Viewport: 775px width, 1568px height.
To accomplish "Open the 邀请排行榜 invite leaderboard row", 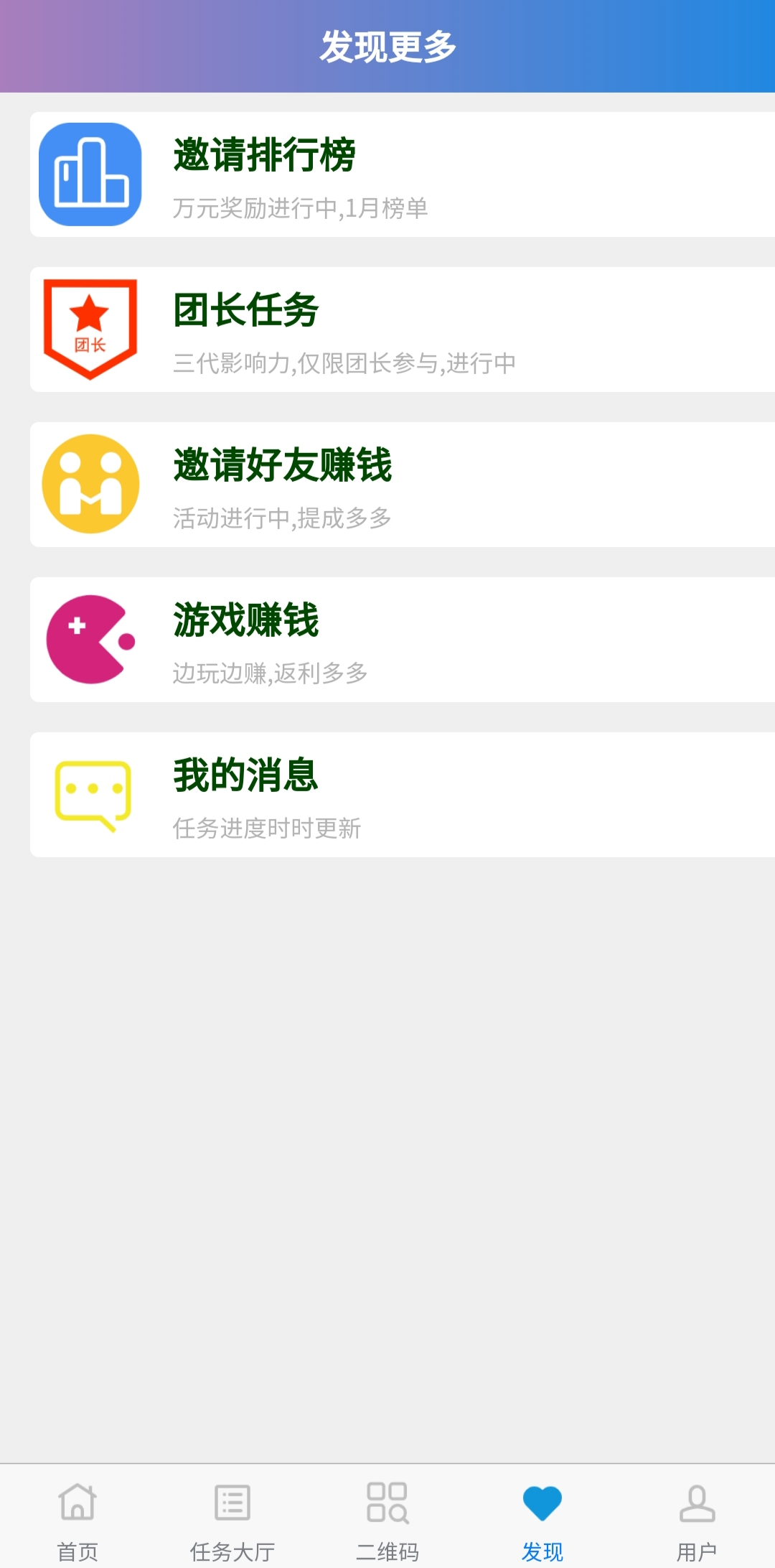I will click(x=403, y=174).
